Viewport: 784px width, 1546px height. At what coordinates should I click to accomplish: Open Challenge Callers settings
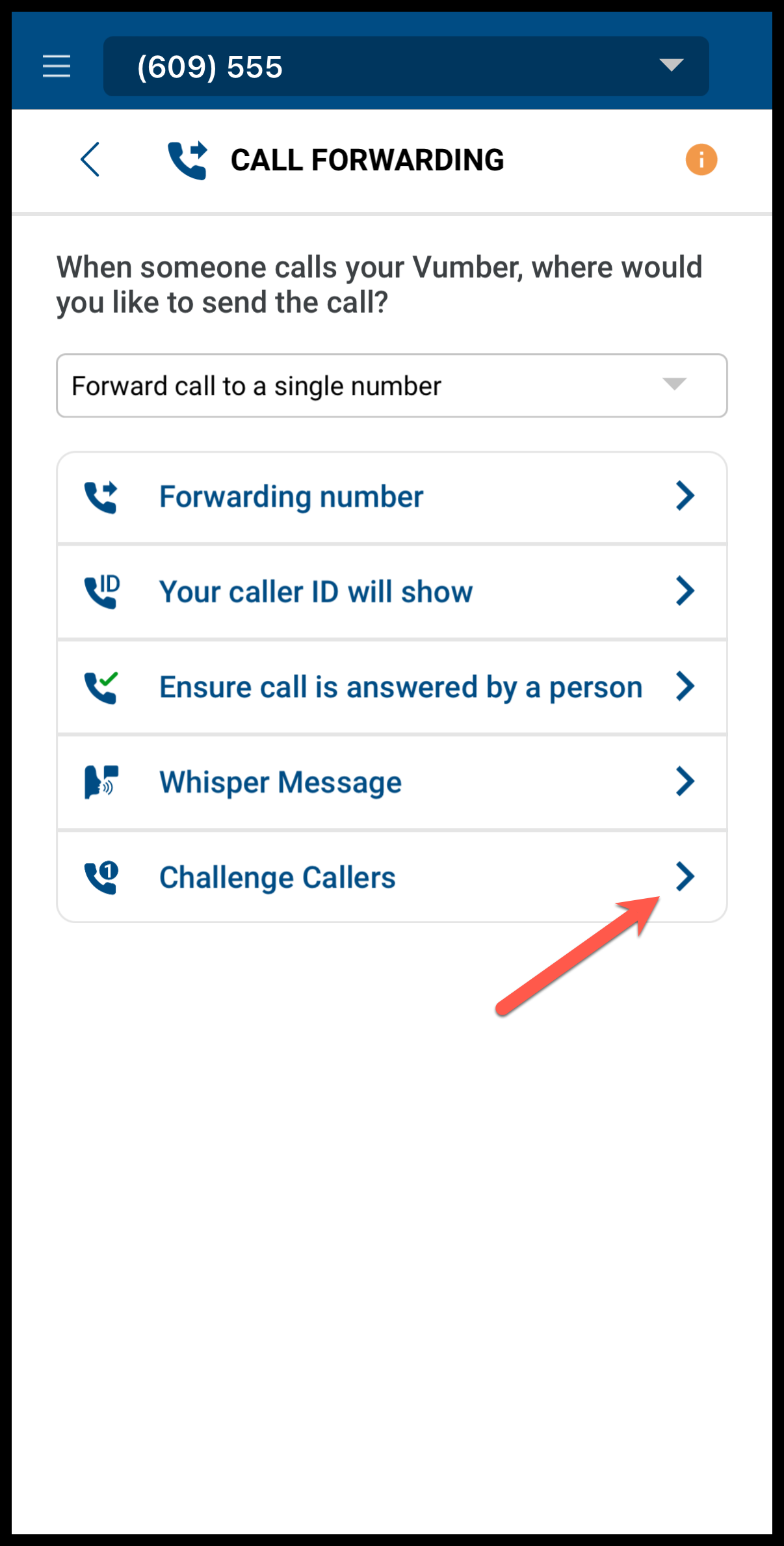coord(391,877)
